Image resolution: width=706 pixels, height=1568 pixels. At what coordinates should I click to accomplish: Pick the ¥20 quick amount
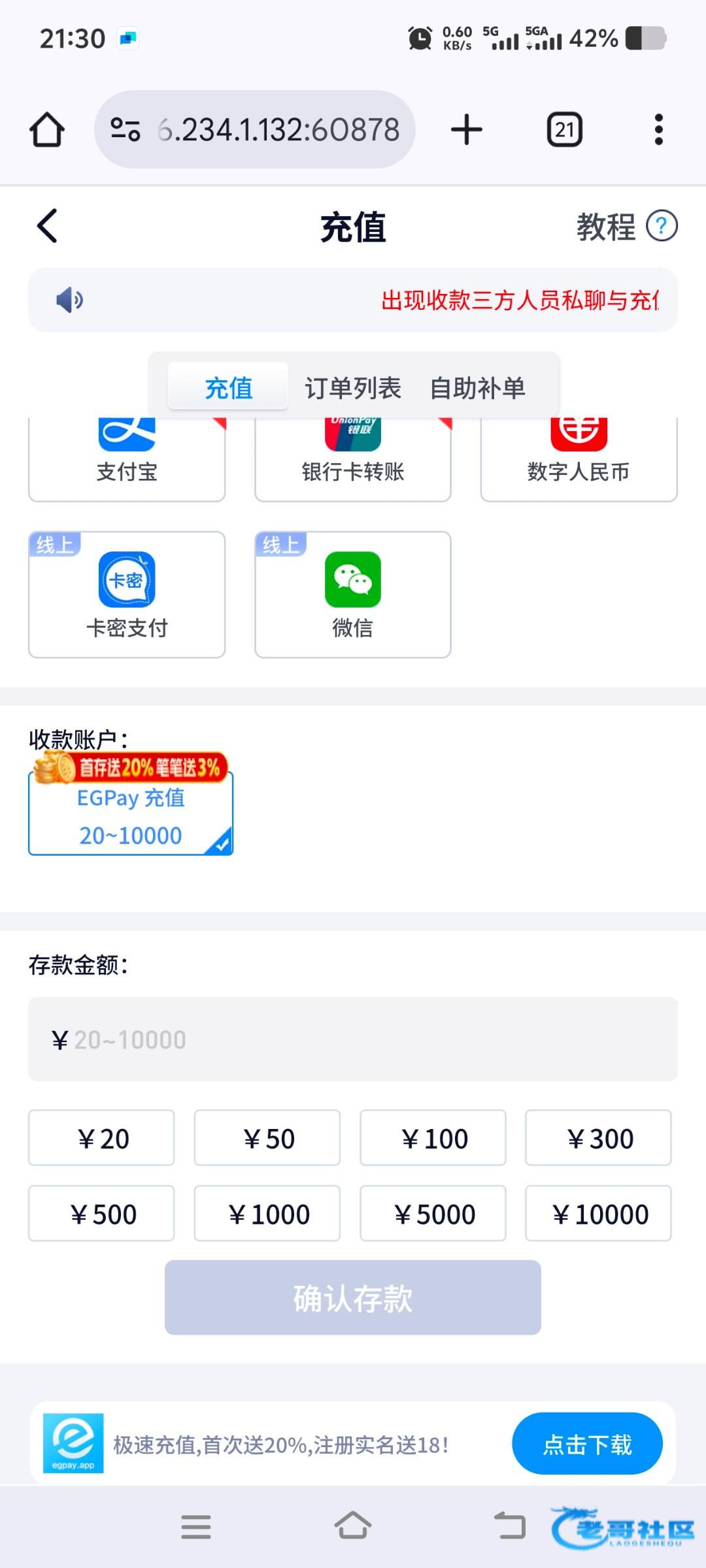(x=101, y=1138)
